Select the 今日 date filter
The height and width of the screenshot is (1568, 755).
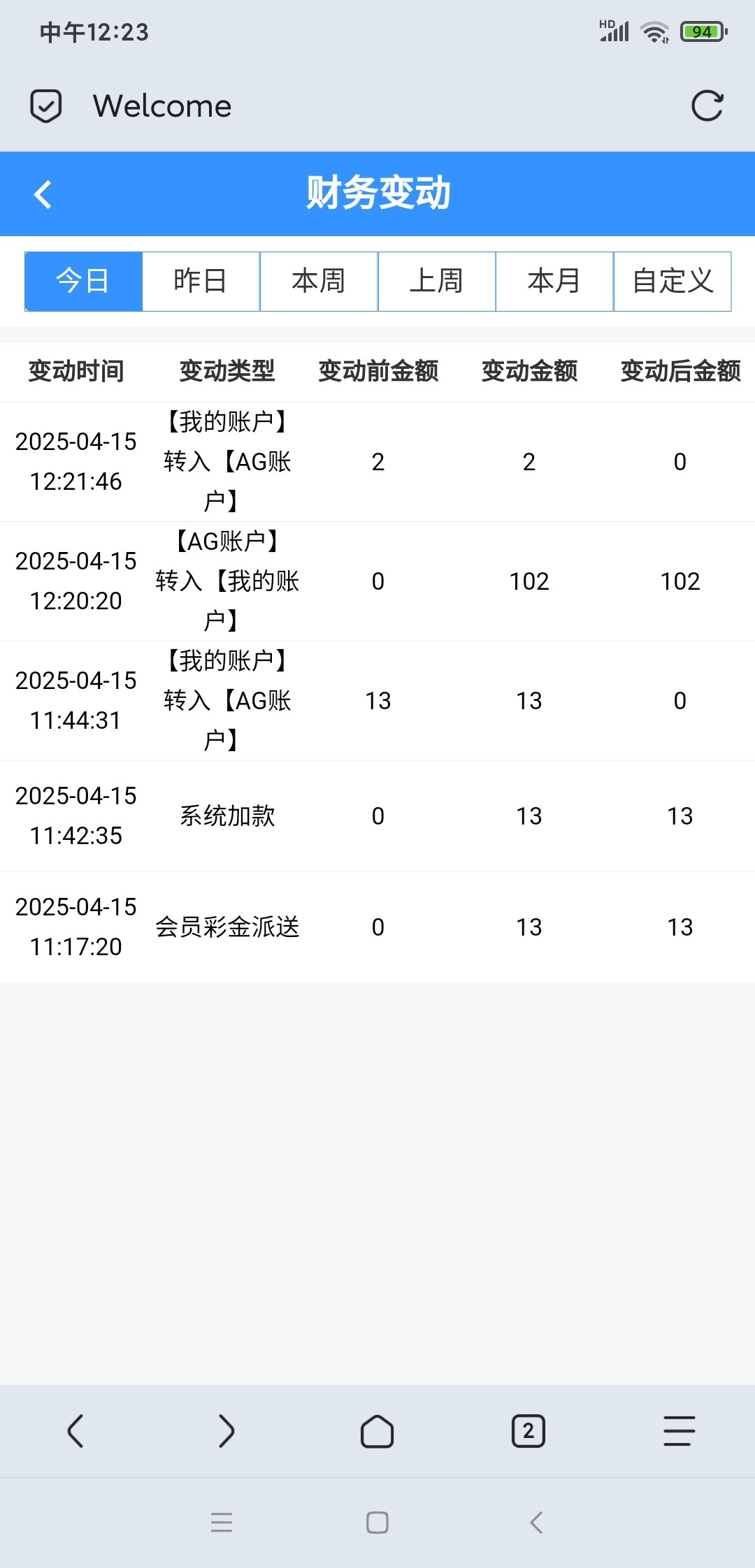coord(83,281)
